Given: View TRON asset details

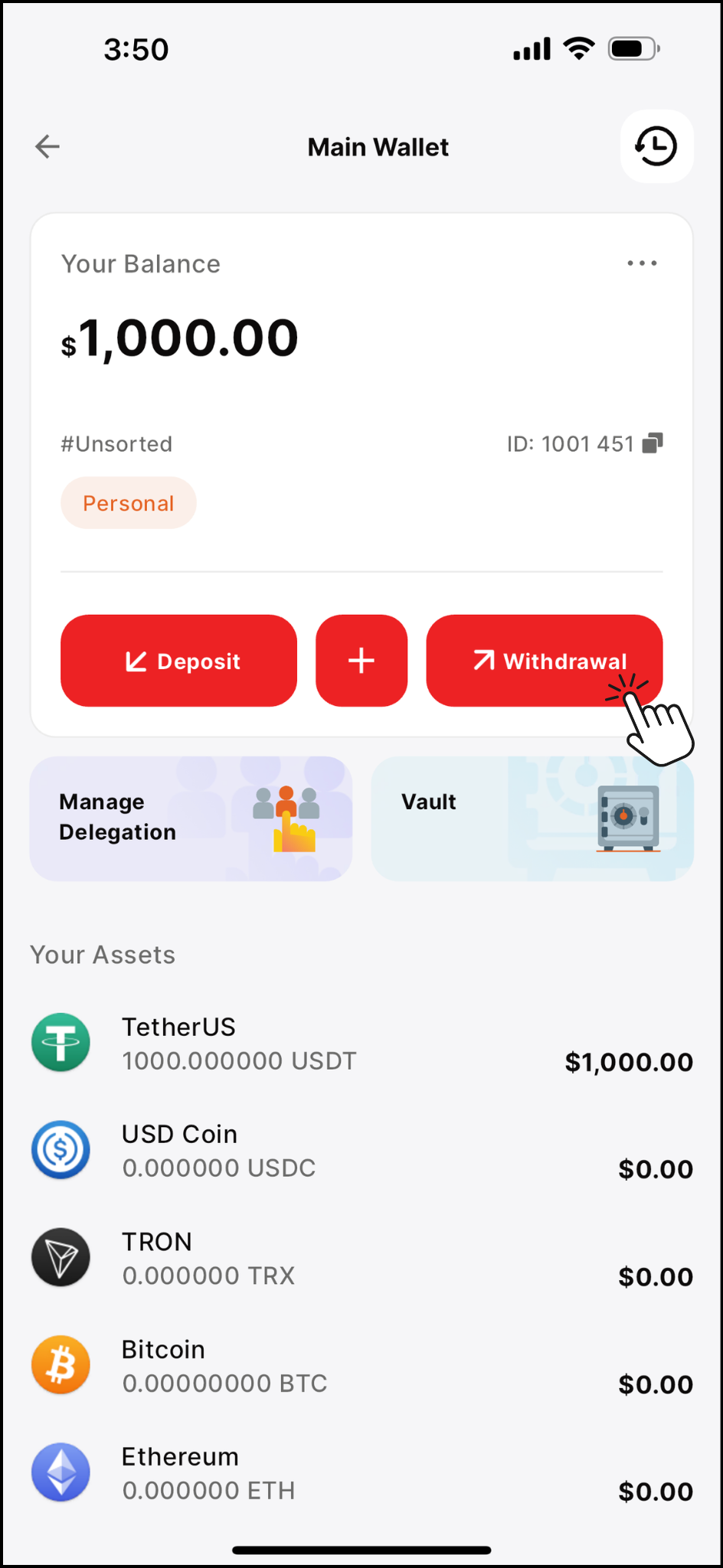Looking at the screenshot, I should pos(361,1258).
